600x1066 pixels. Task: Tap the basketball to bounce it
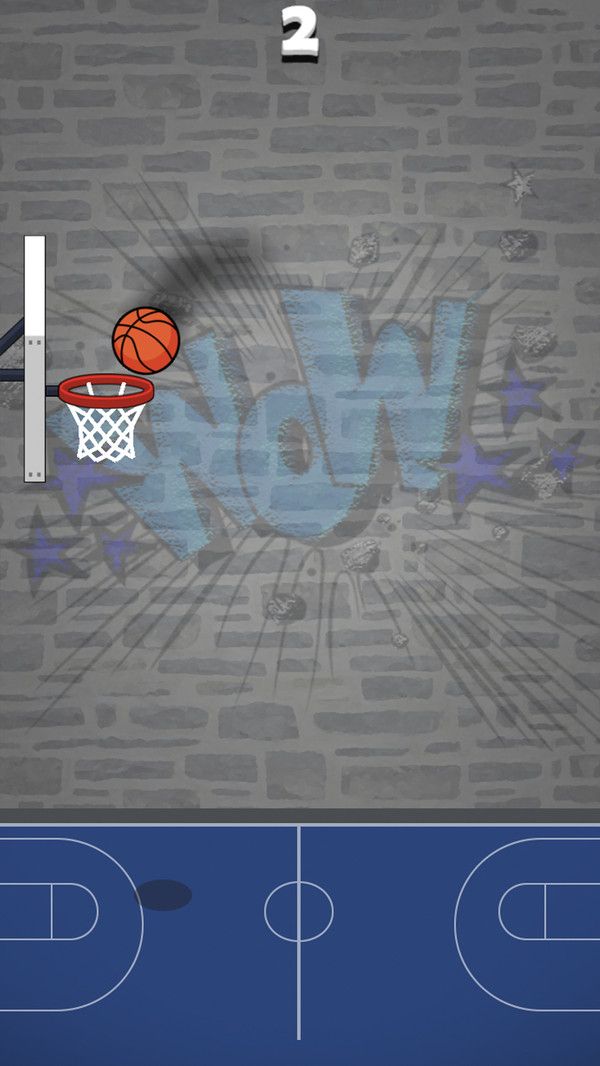point(146,340)
